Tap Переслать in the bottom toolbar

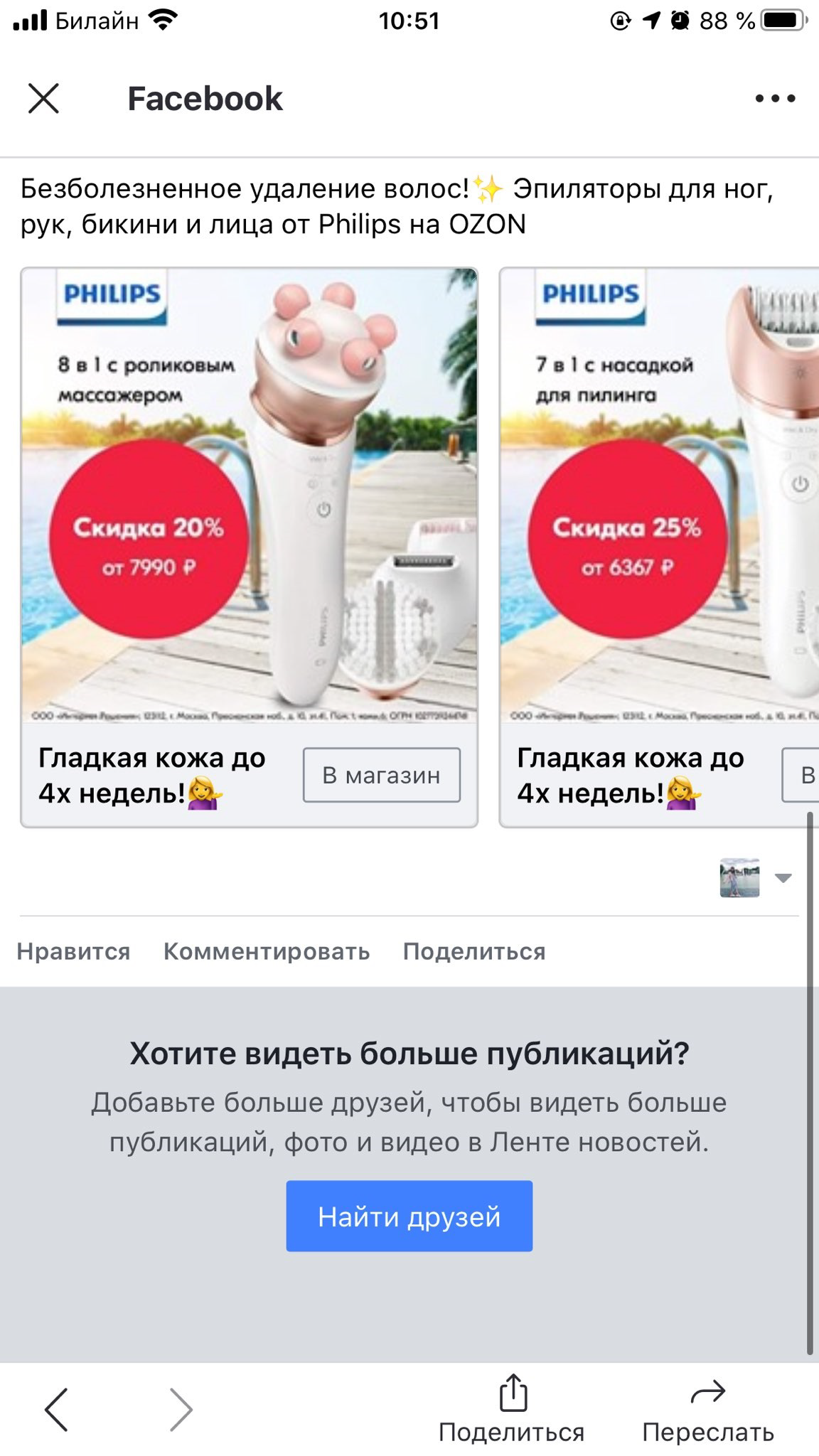(x=707, y=1409)
